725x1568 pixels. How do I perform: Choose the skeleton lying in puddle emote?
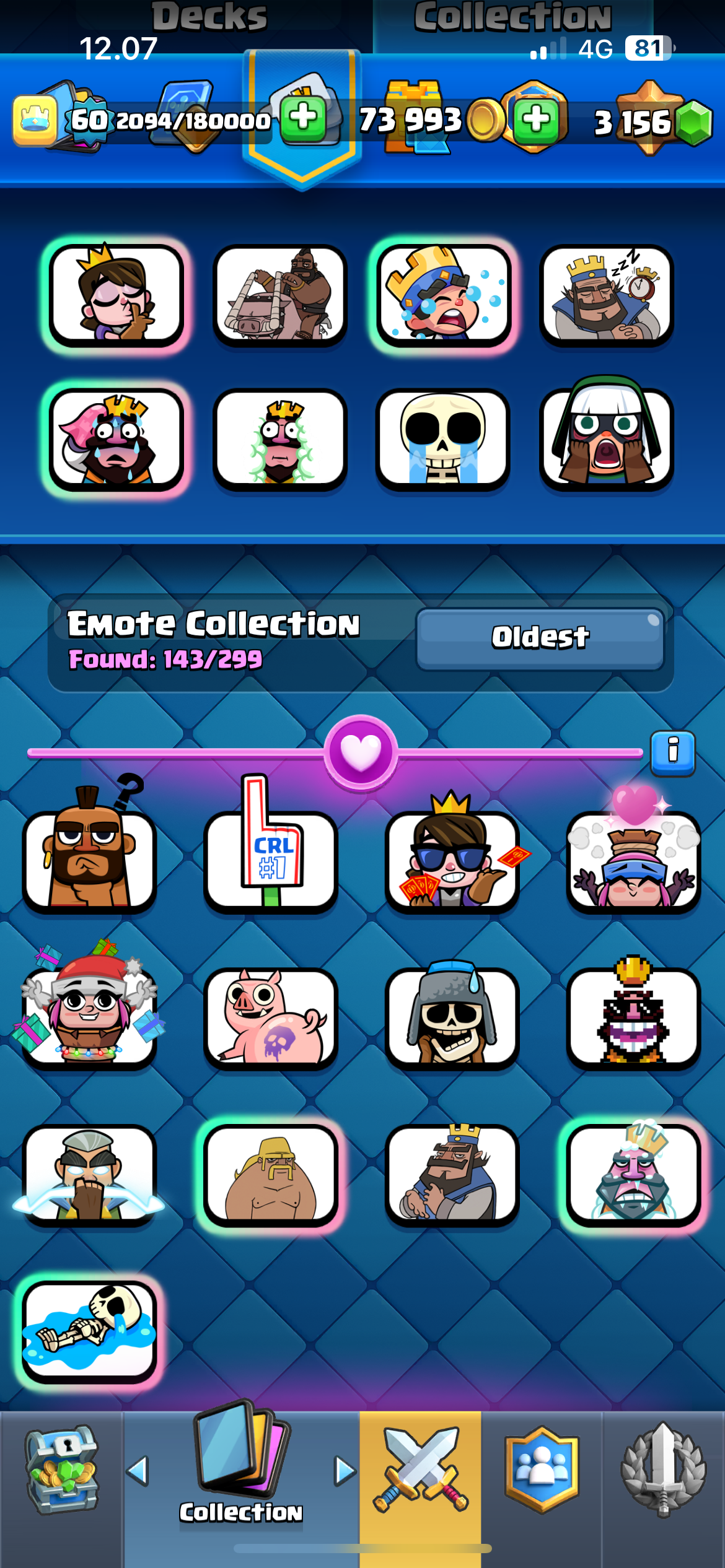click(90, 1331)
